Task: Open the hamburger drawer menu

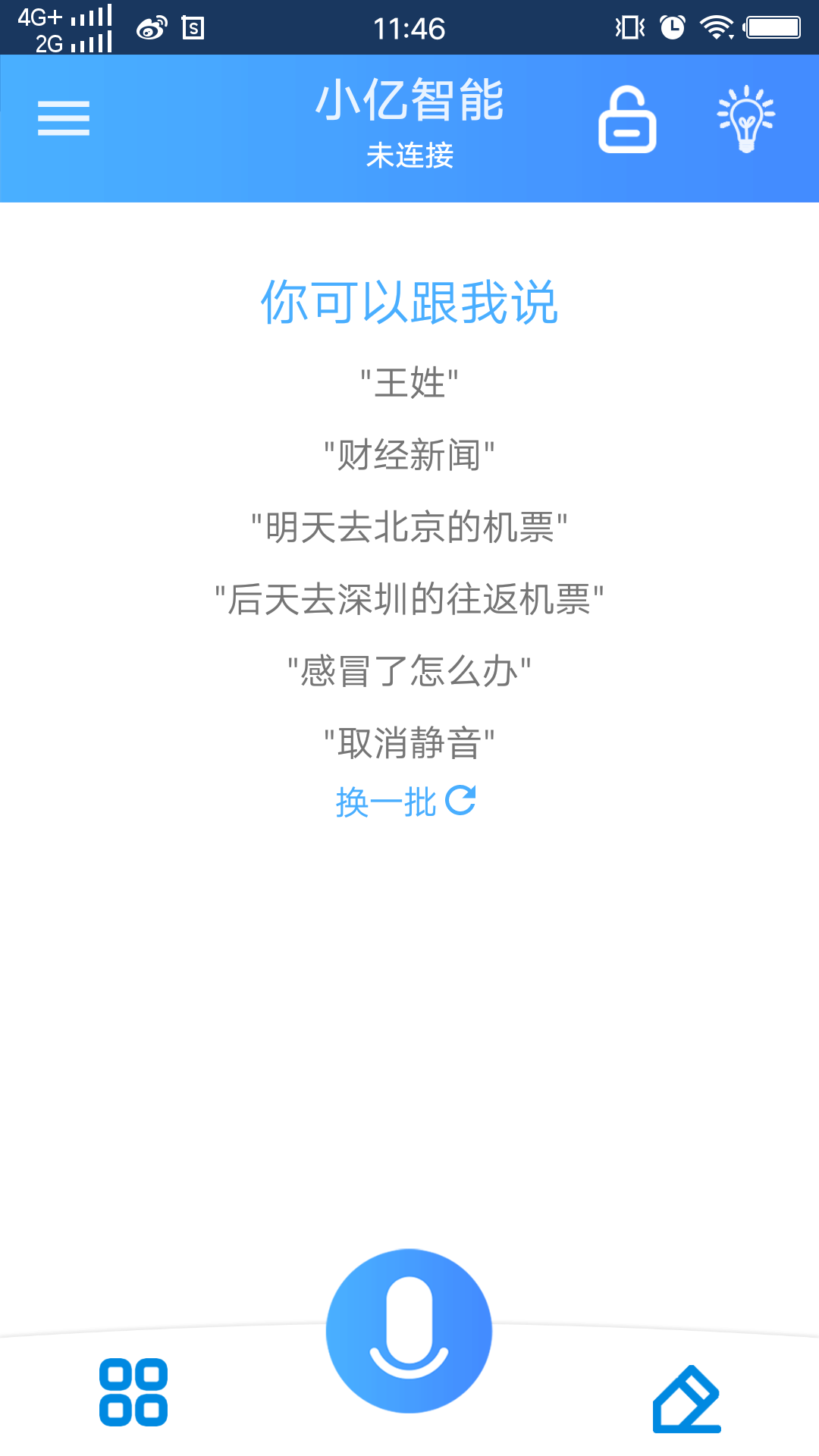Action: [x=64, y=119]
